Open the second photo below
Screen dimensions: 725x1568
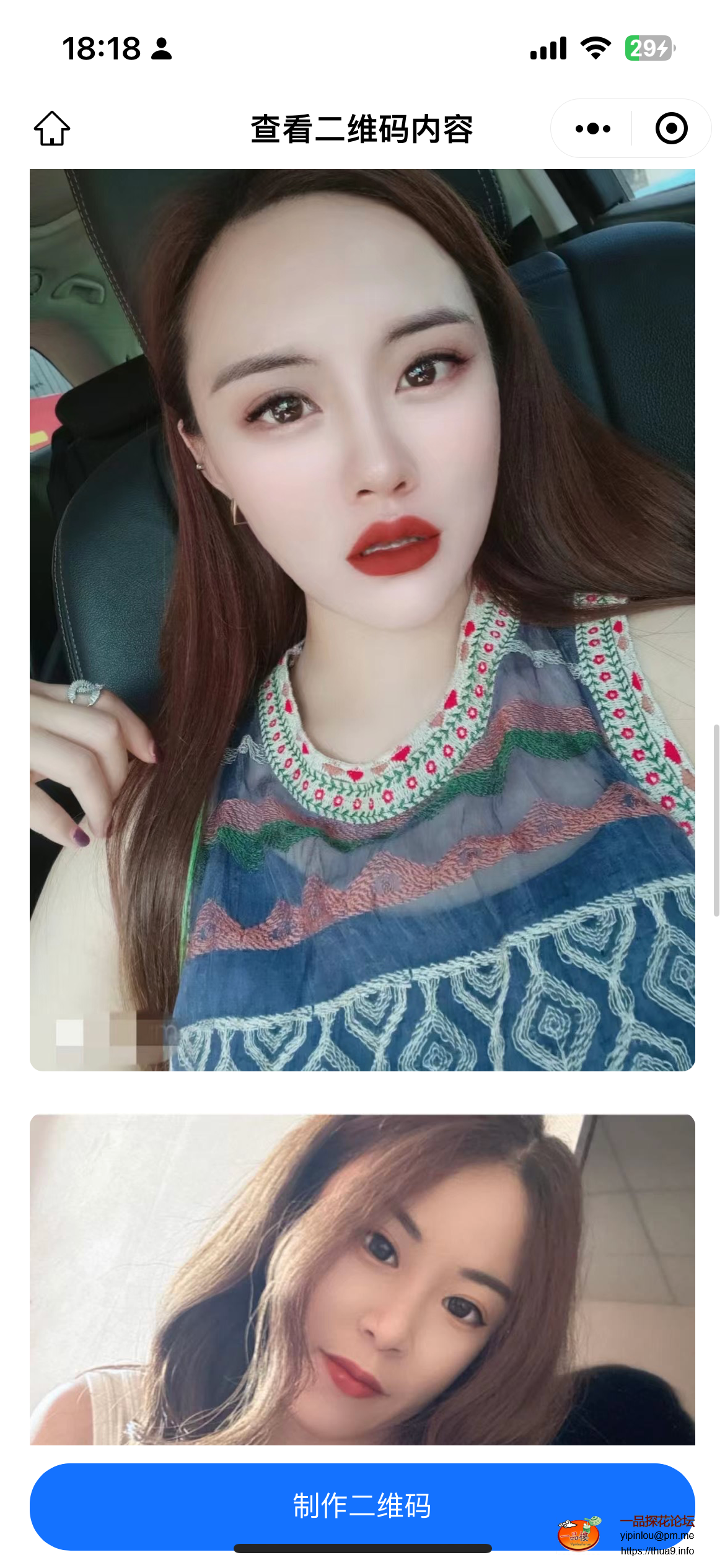(362, 1279)
